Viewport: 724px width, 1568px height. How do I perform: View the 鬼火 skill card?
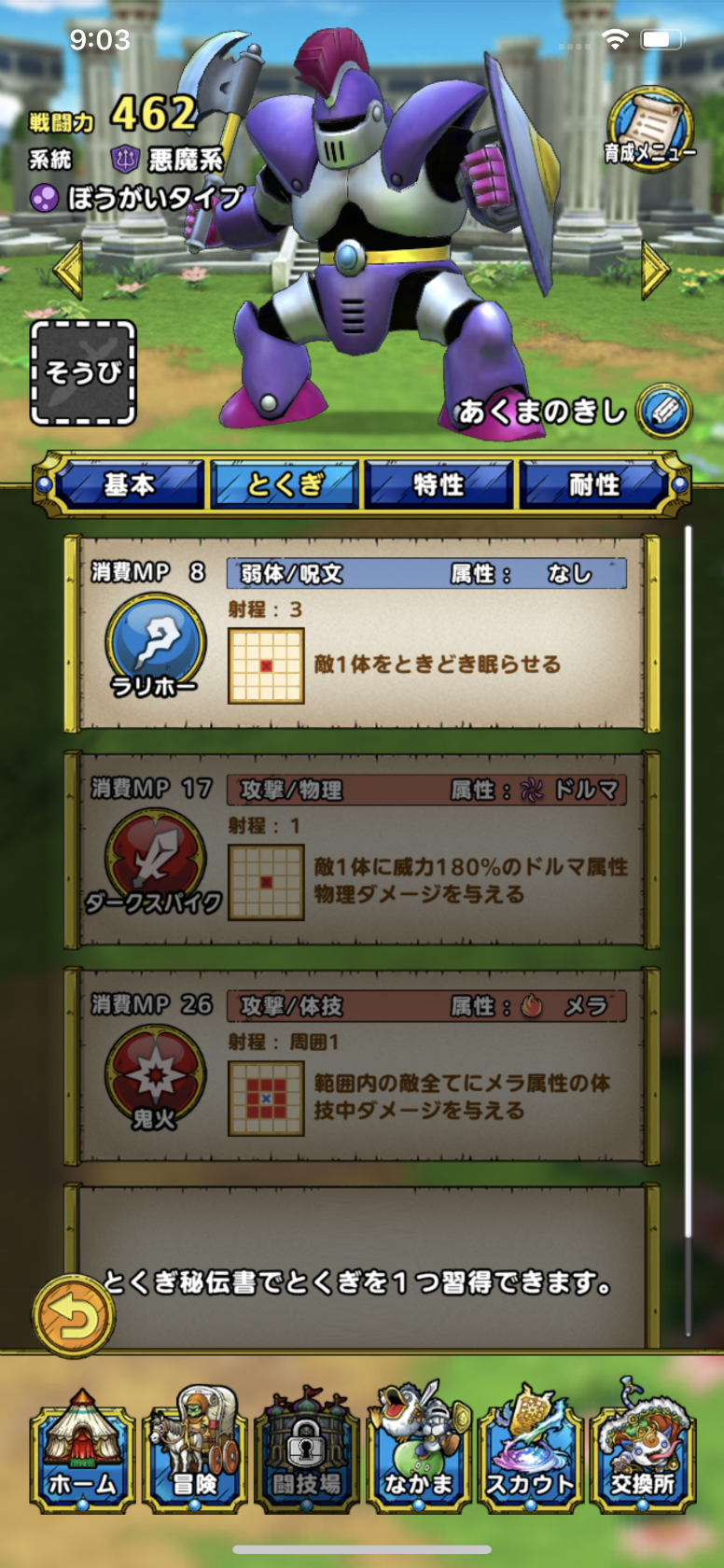[362, 1066]
